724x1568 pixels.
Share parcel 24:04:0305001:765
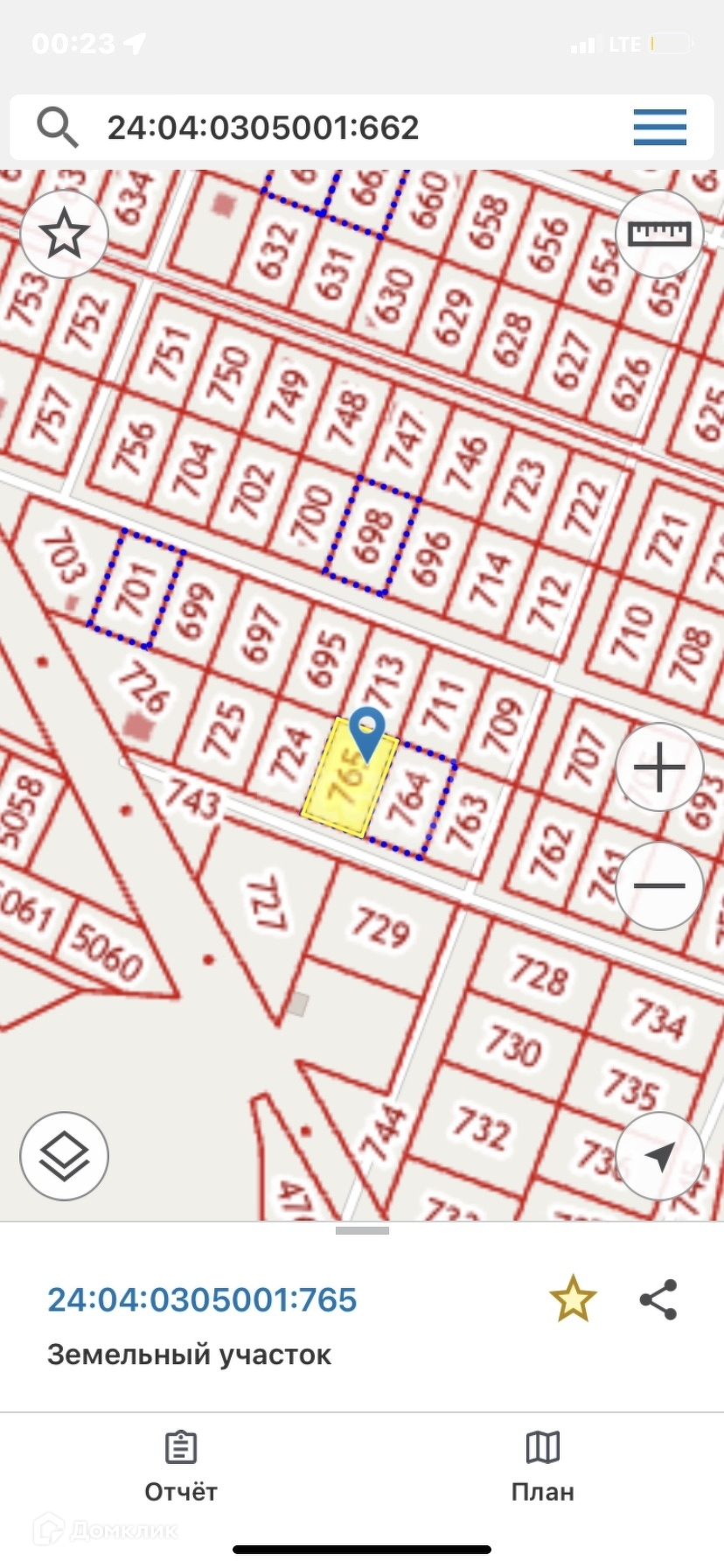(x=658, y=1299)
